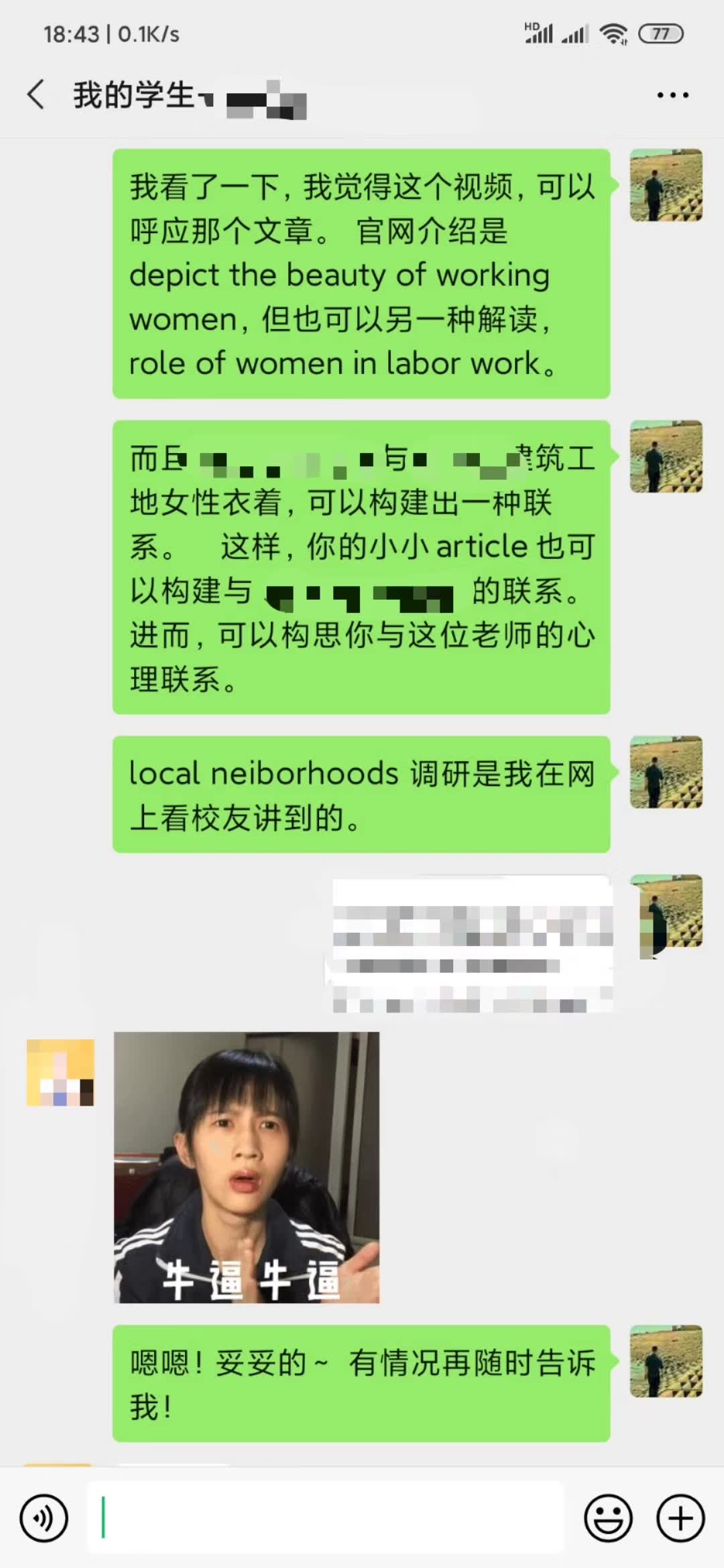Screen dimensions: 724x1568
Task: Open own avatar beside 嗯嗯！妥妥的 message
Action: coord(666,1361)
